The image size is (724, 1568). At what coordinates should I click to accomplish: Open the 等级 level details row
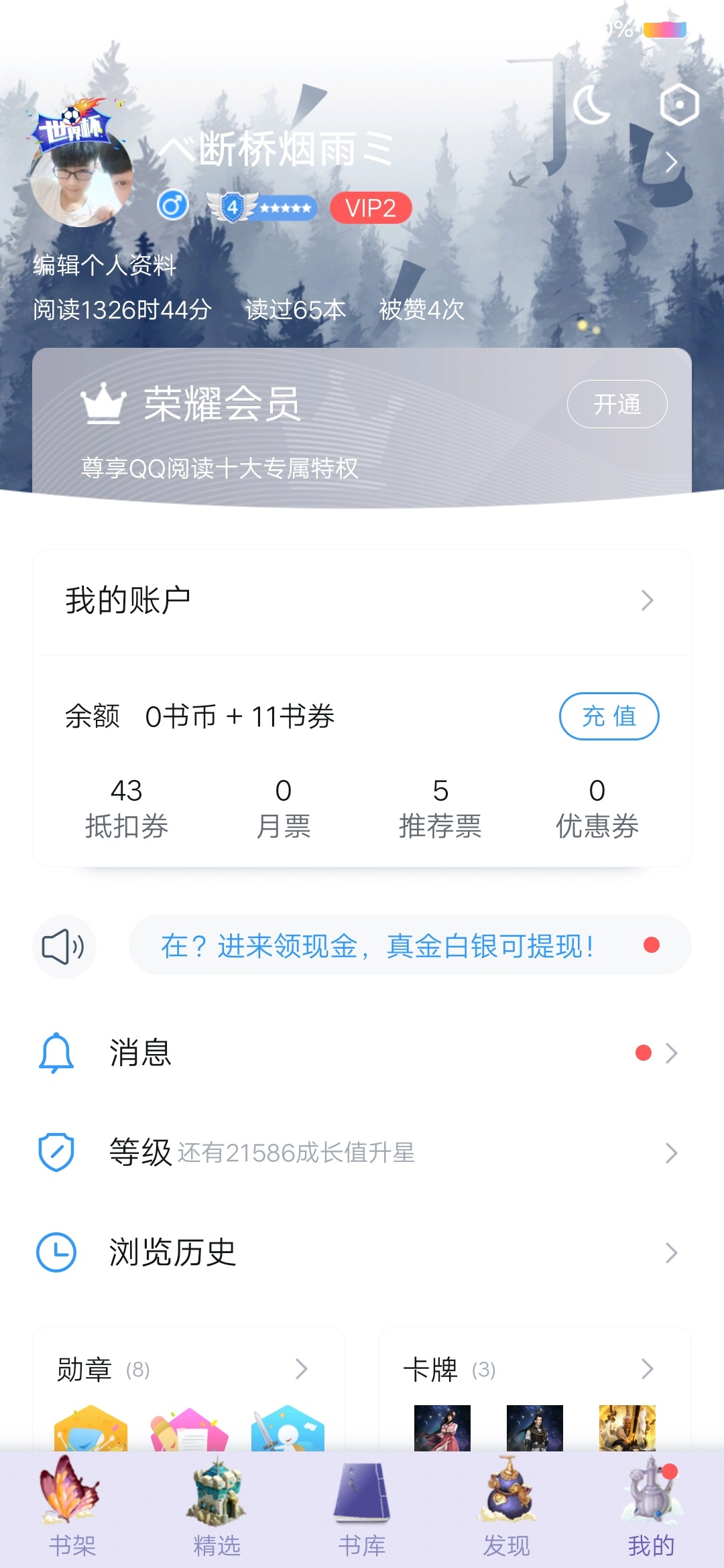[362, 1153]
